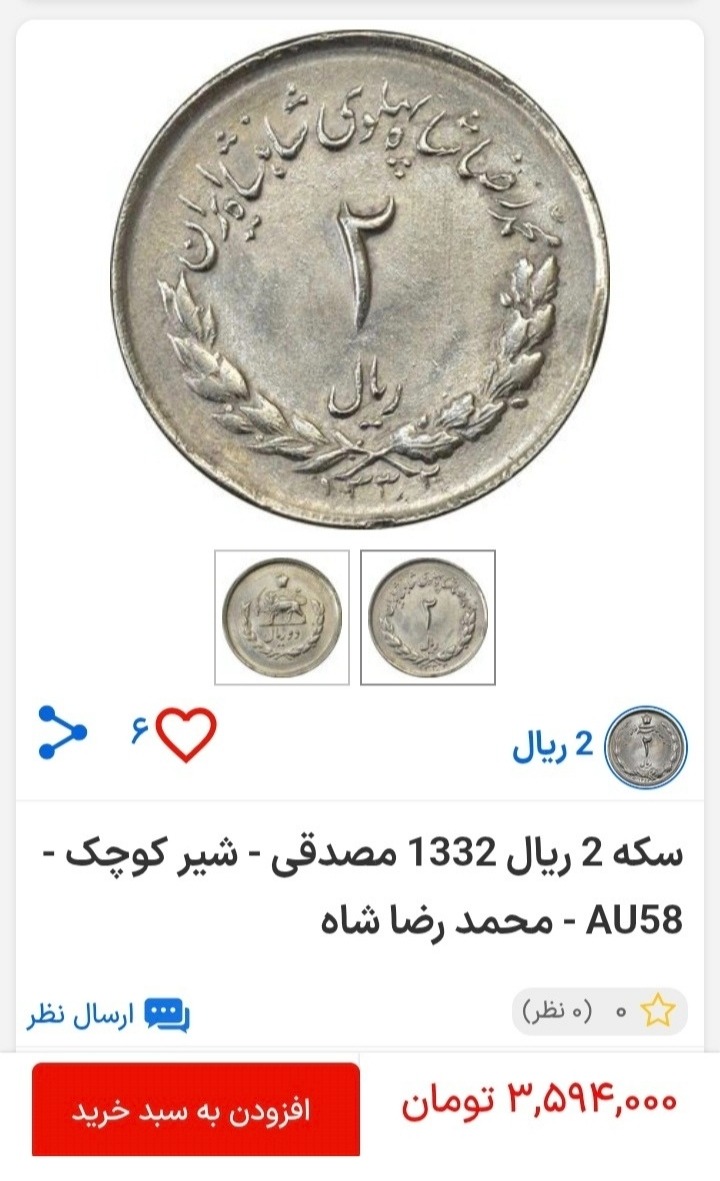
Task: Select the lion-side coin thumbnail
Action: 282,618
